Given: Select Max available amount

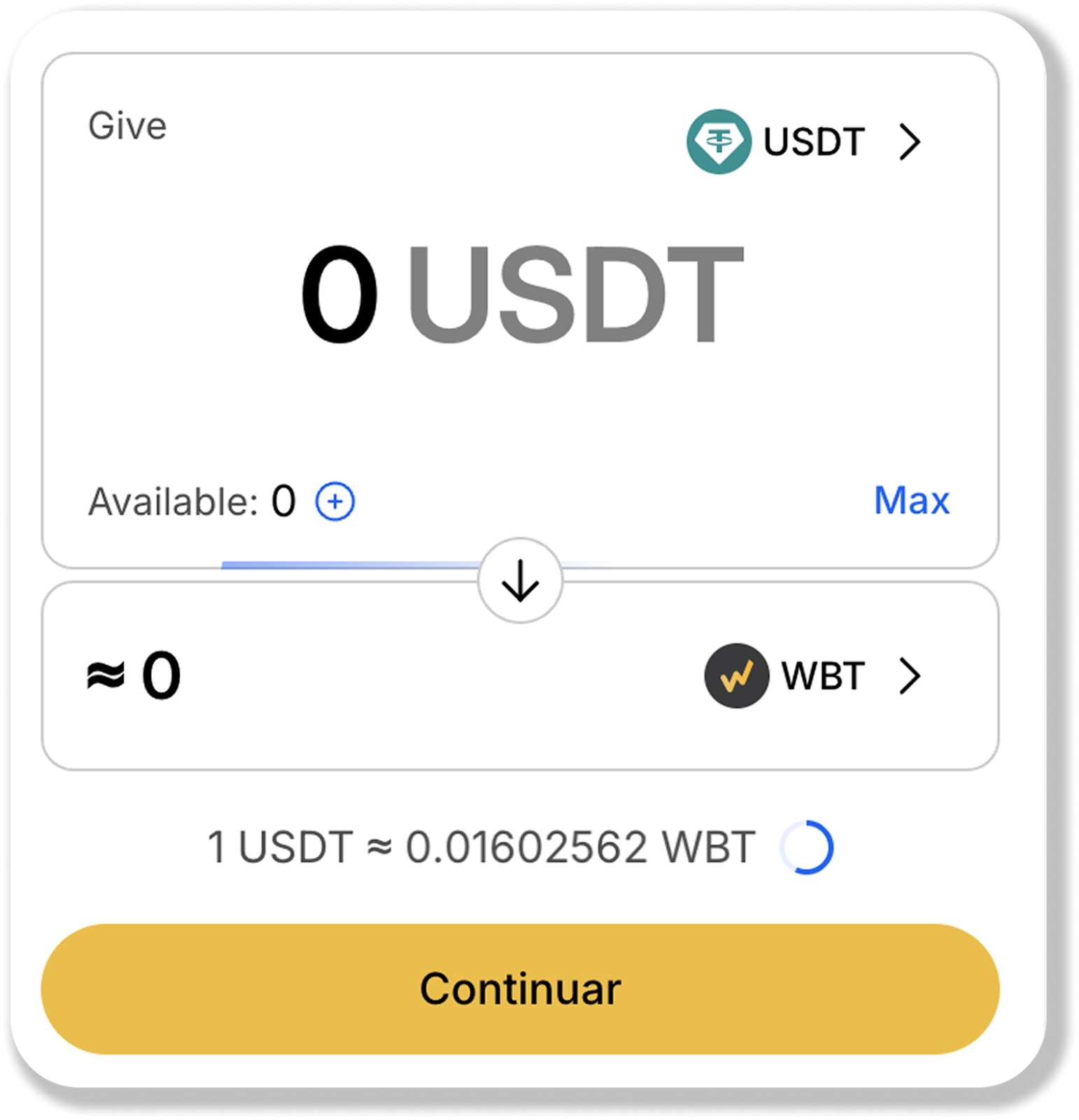Looking at the screenshot, I should coord(911,500).
